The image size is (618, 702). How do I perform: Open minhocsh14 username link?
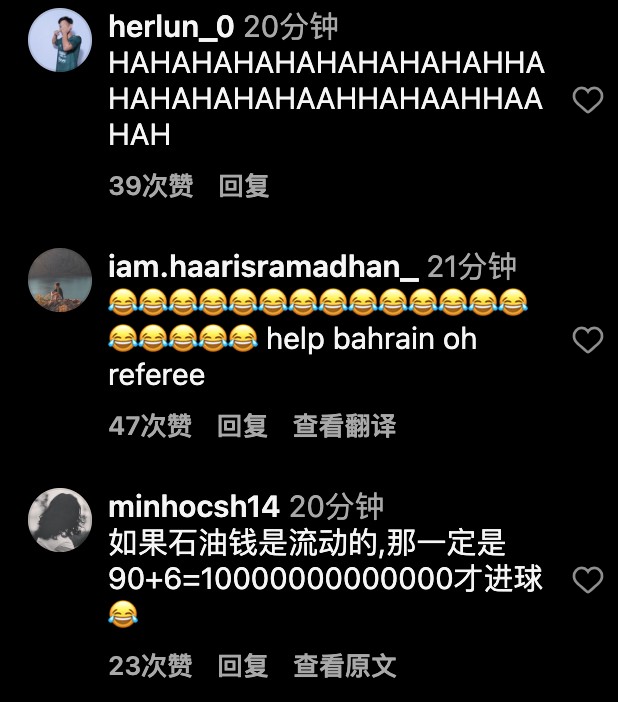coord(194,507)
